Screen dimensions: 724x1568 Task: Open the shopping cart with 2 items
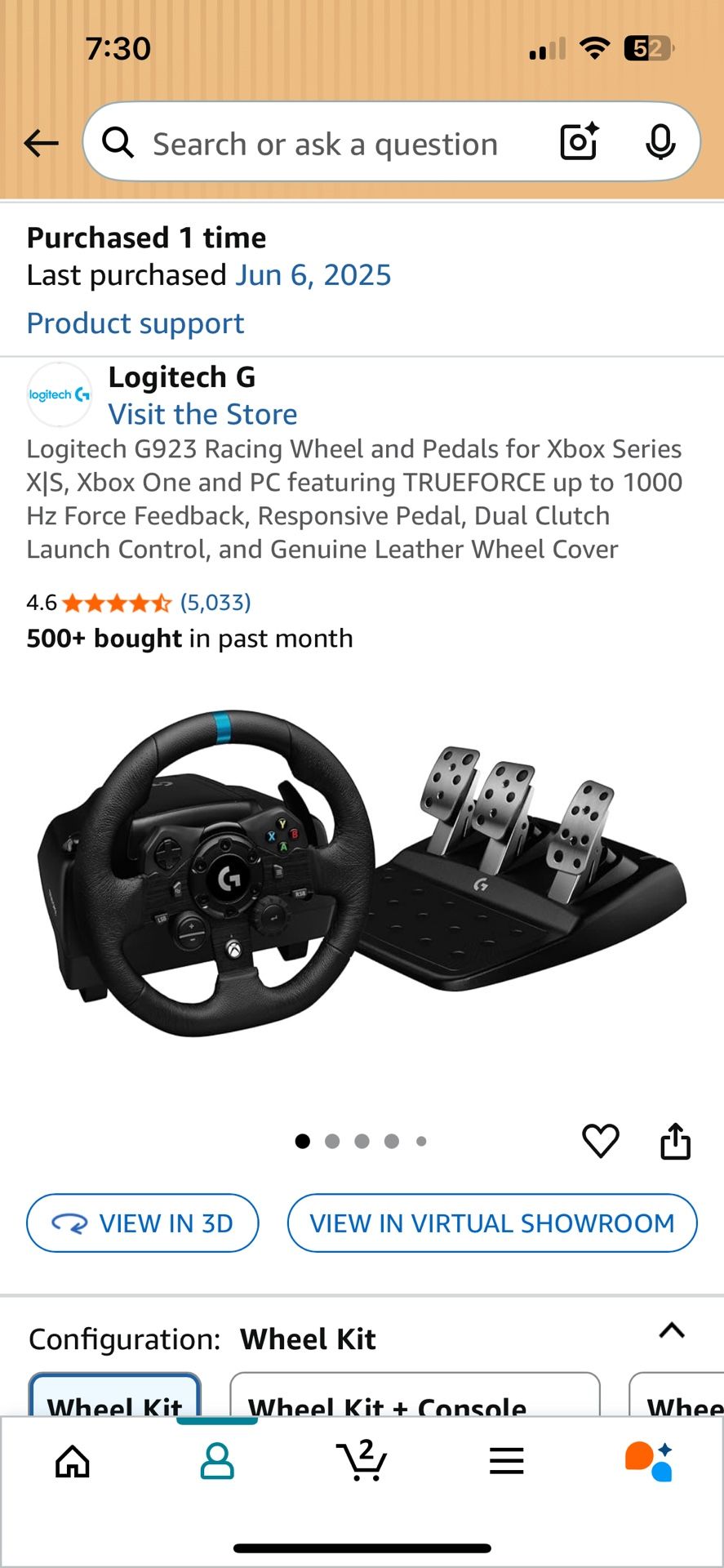(362, 1461)
